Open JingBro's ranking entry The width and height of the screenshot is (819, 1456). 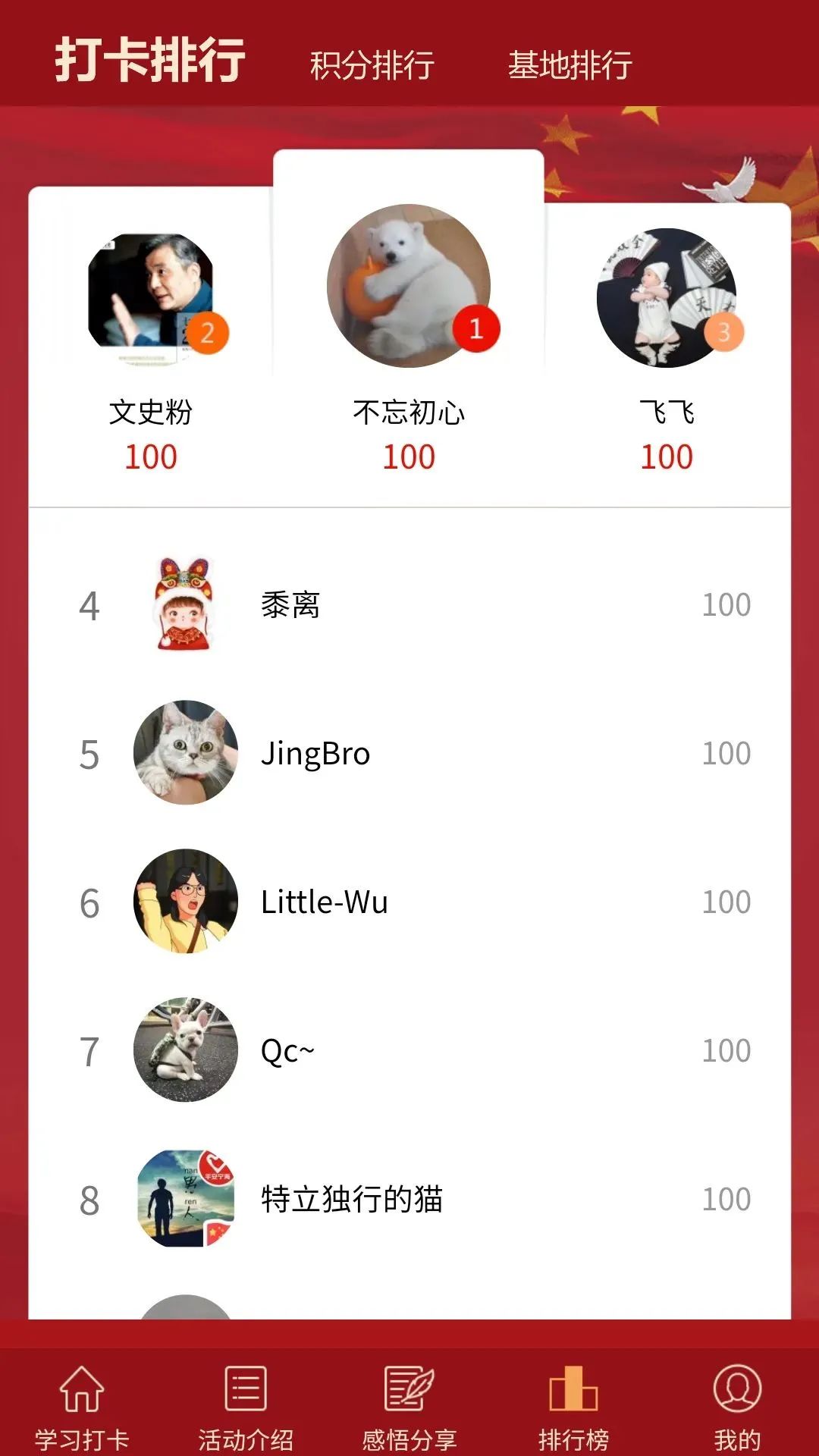coord(409,753)
